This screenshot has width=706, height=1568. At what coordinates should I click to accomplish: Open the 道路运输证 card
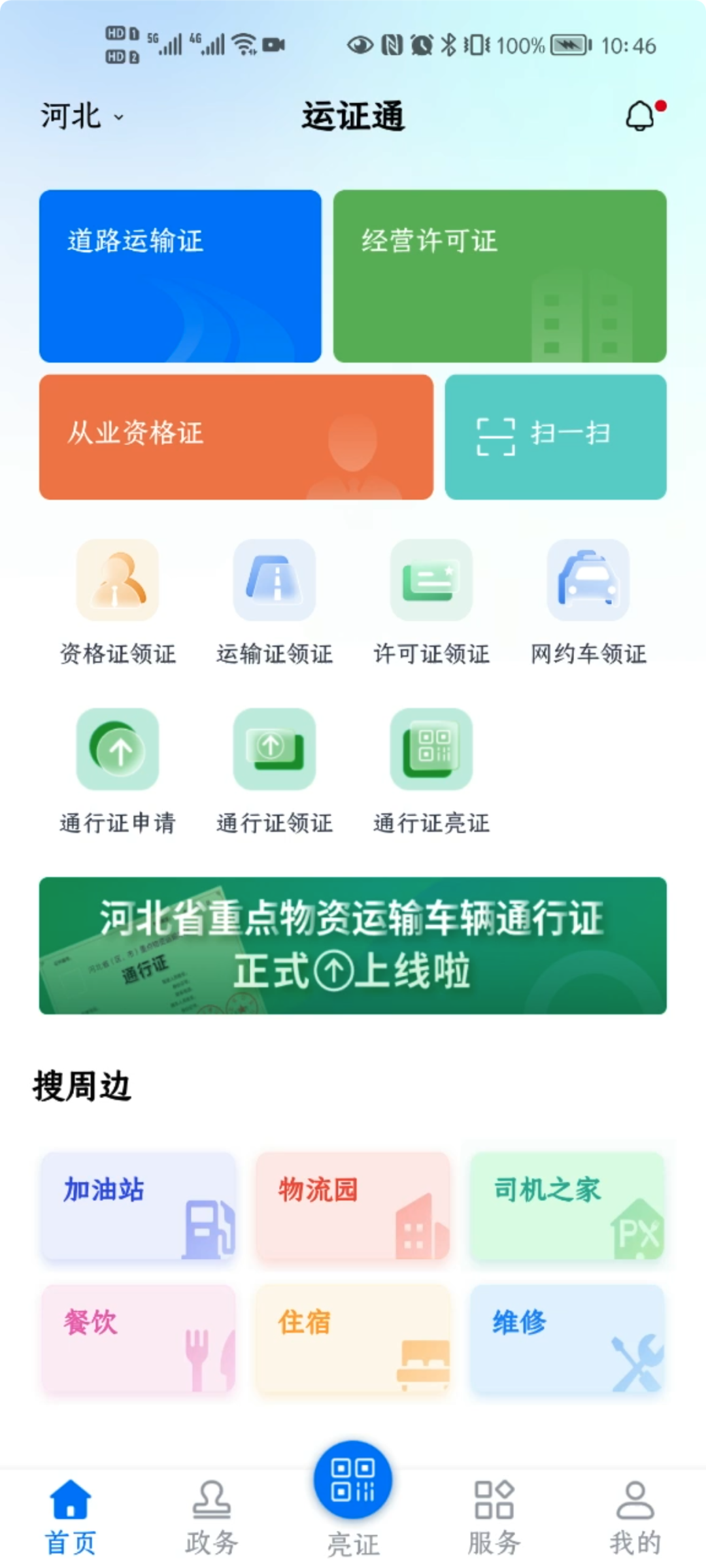click(x=180, y=276)
